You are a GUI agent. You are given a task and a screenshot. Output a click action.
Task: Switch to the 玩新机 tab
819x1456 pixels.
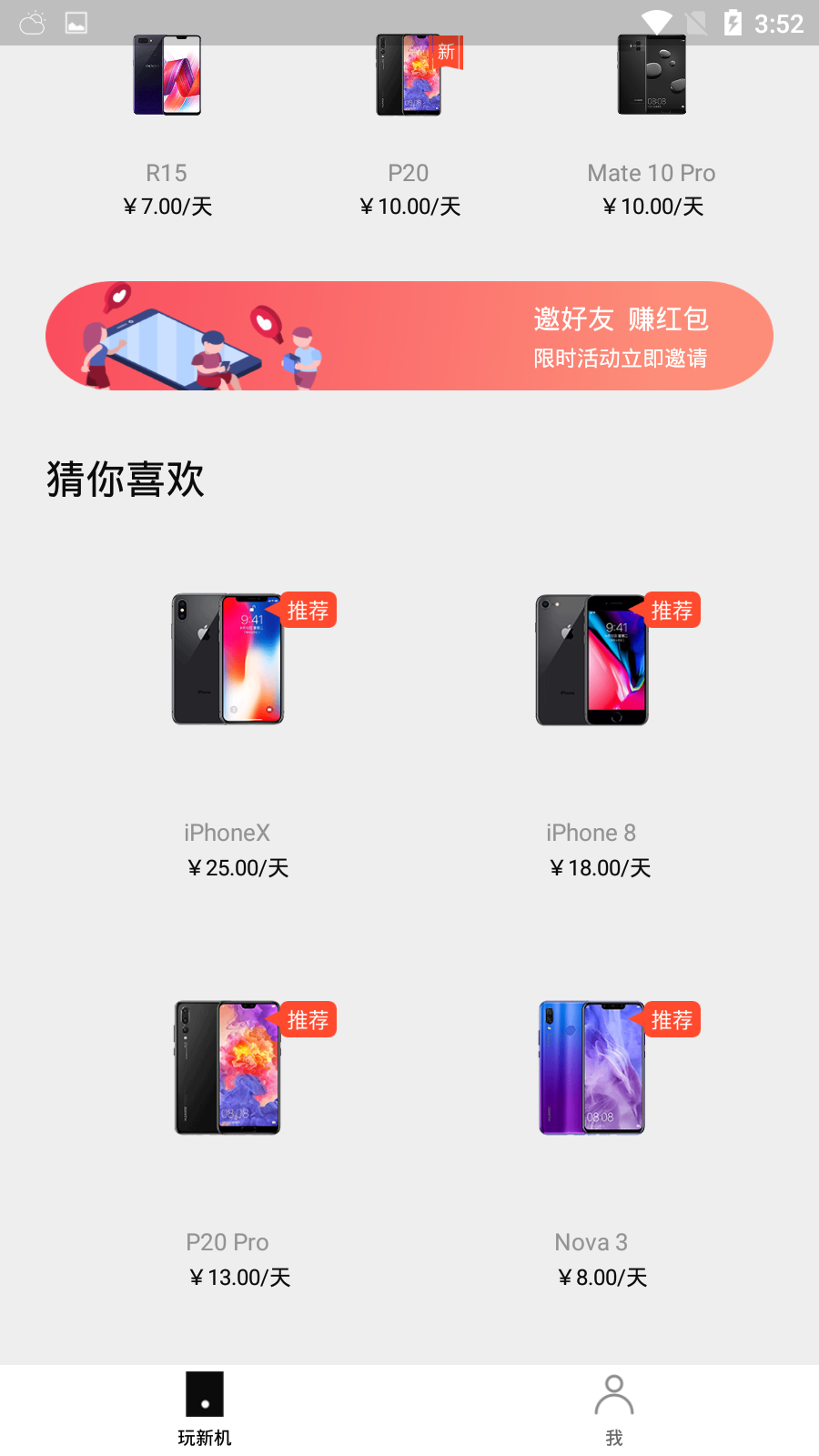point(204,1409)
